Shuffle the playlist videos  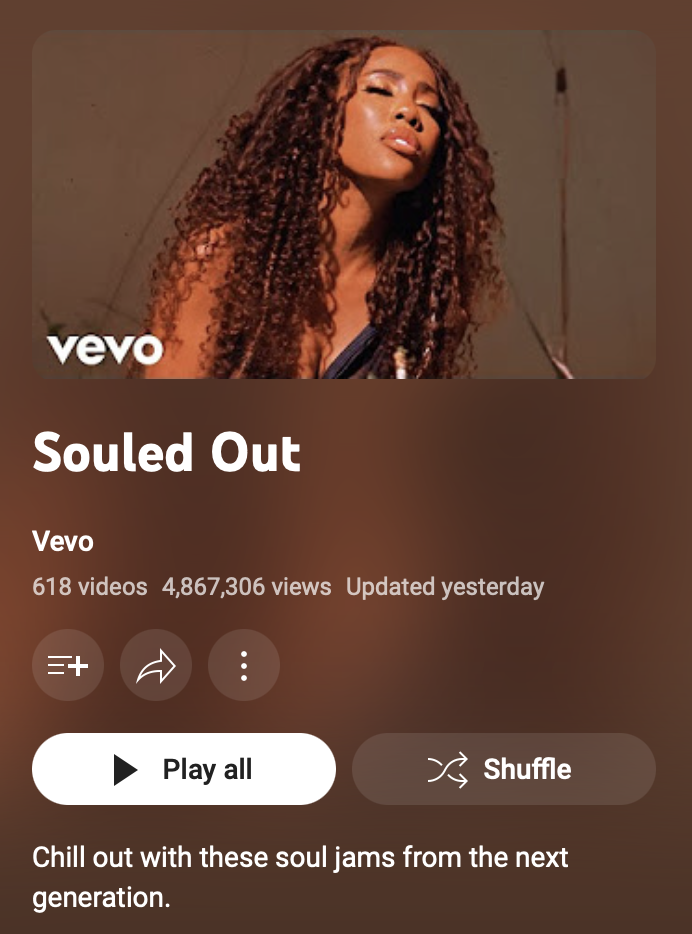pos(504,769)
